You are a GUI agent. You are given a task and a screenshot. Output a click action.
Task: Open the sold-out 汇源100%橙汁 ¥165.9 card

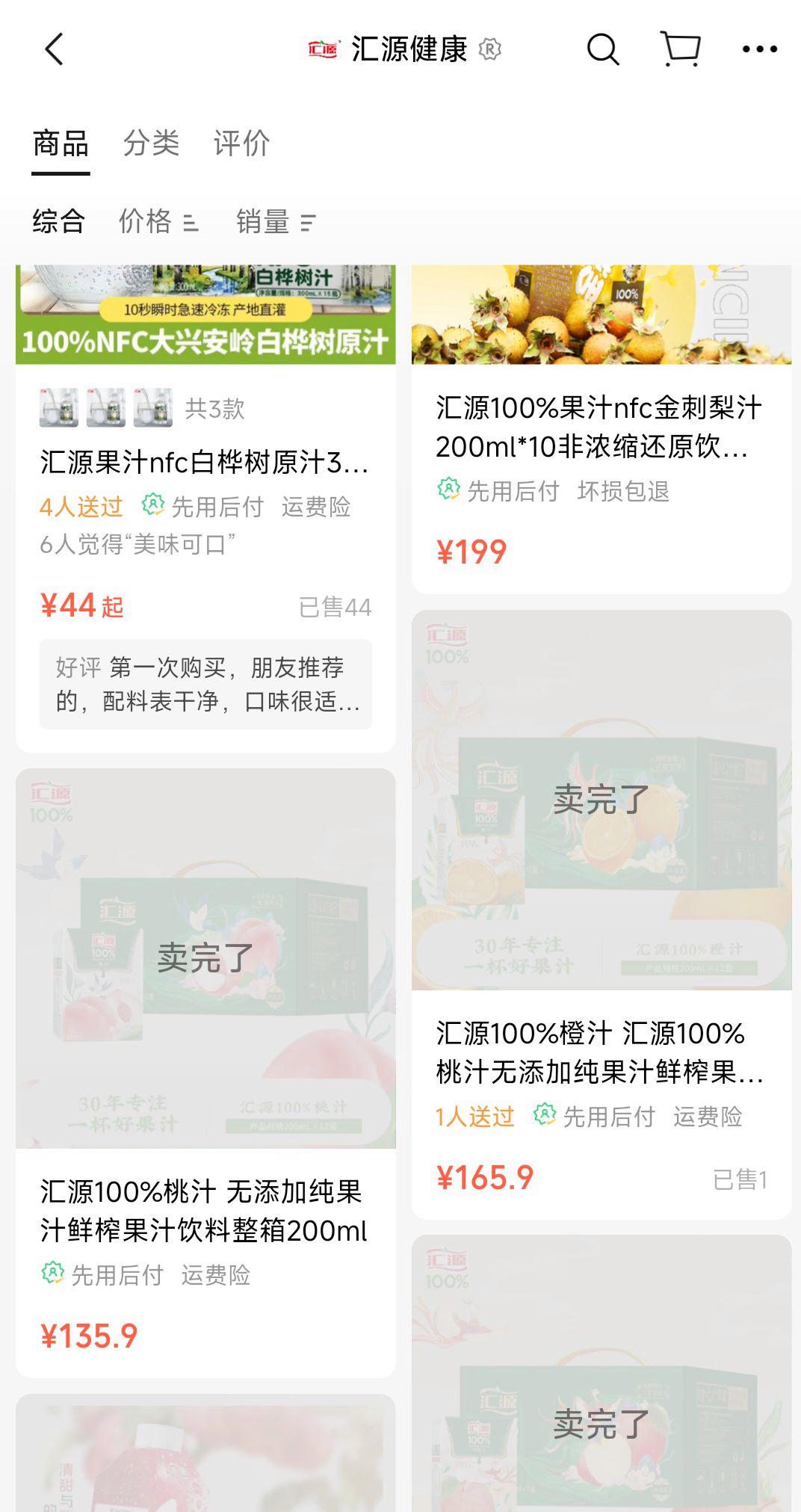tap(601, 1052)
